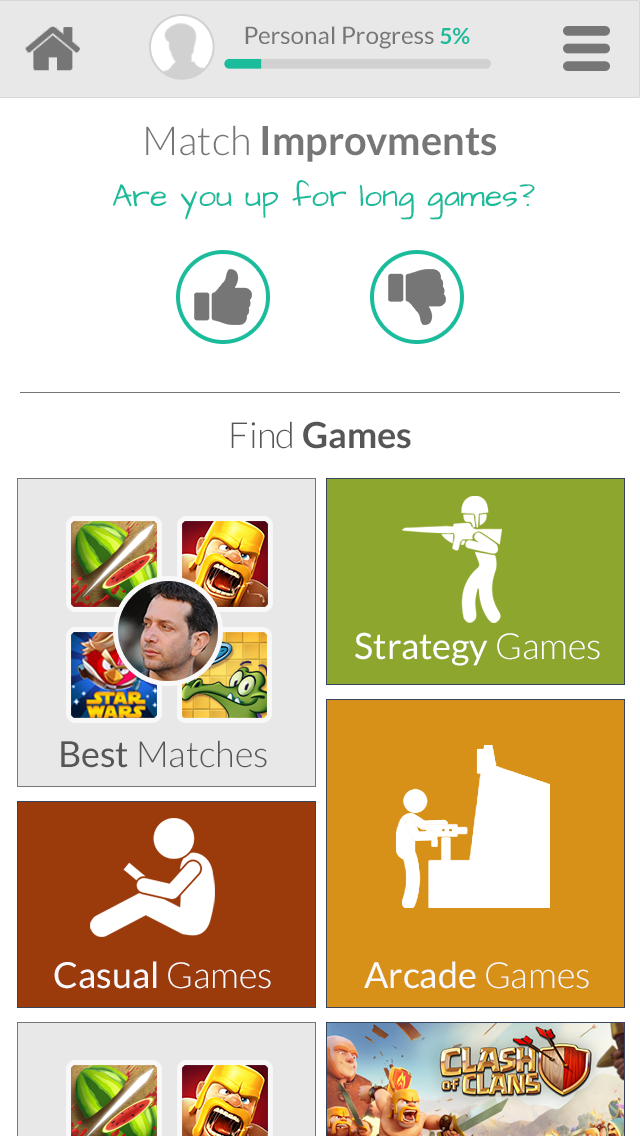Browse Arcade Games
Screen dimensions: 640x1136
(475, 853)
